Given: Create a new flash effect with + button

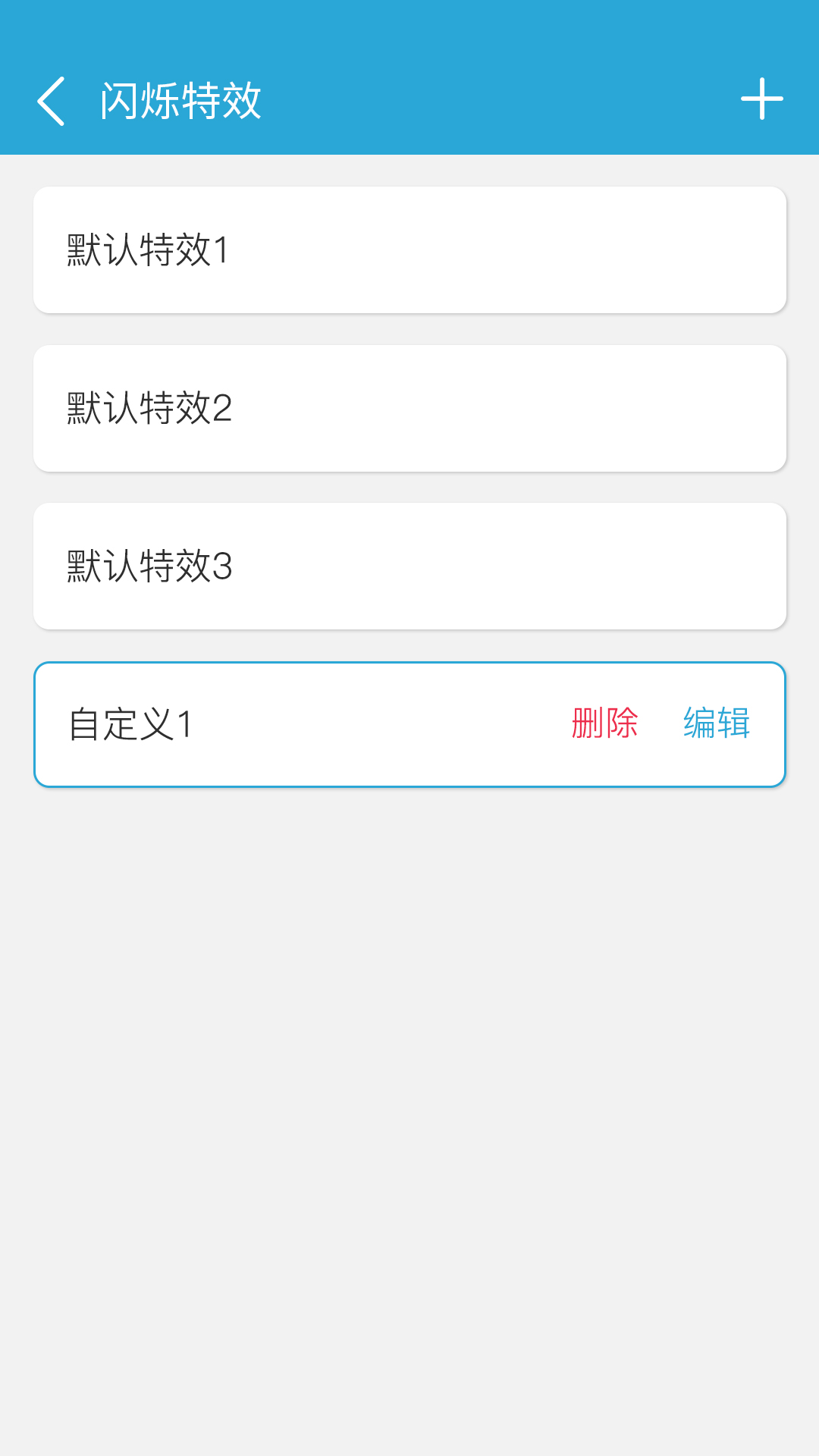Looking at the screenshot, I should tap(763, 99).
